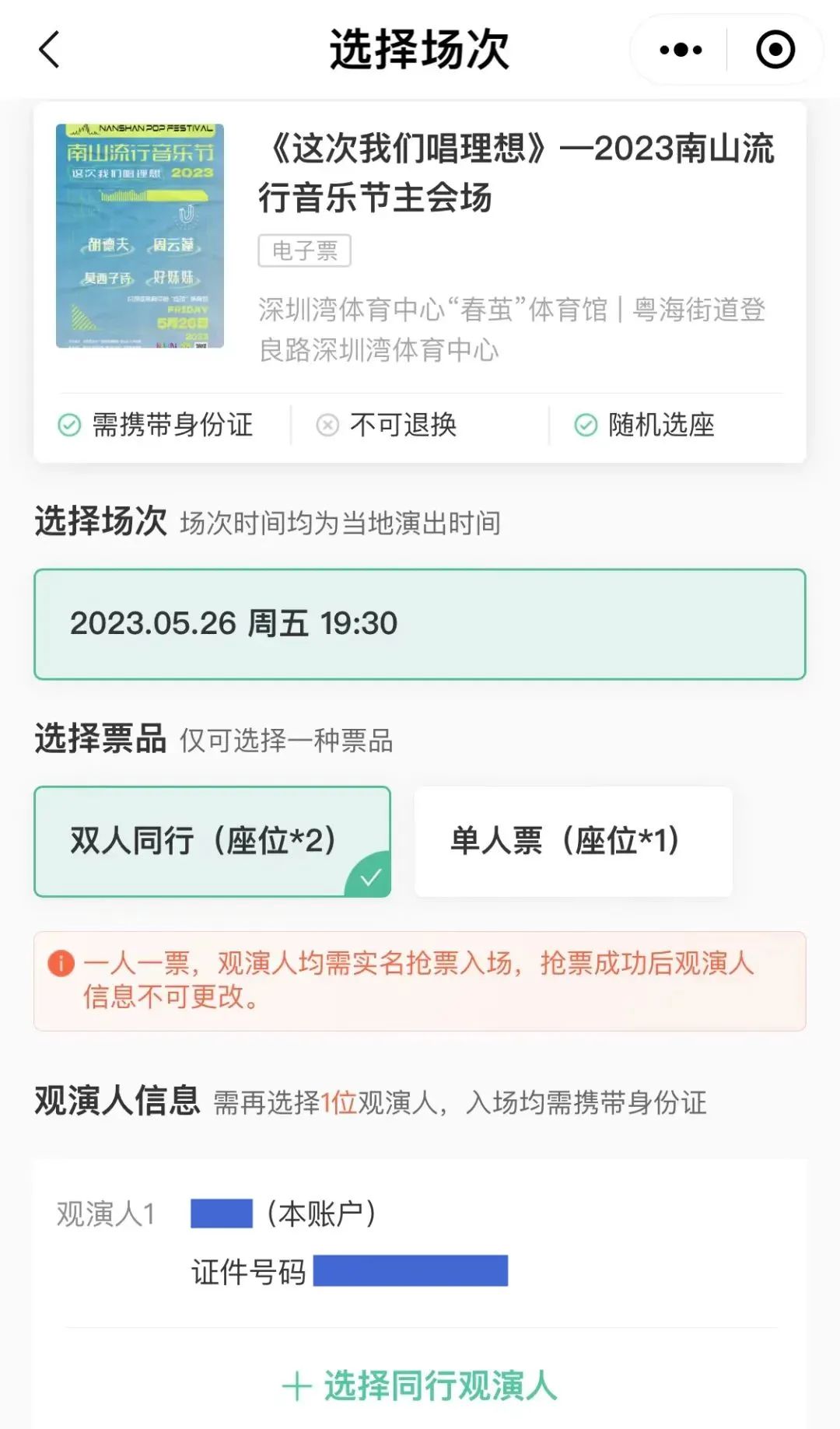Choose the 单人票（座位*1）ticket
840x1429 pixels.
pyautogui.click(x=573, y=841)
